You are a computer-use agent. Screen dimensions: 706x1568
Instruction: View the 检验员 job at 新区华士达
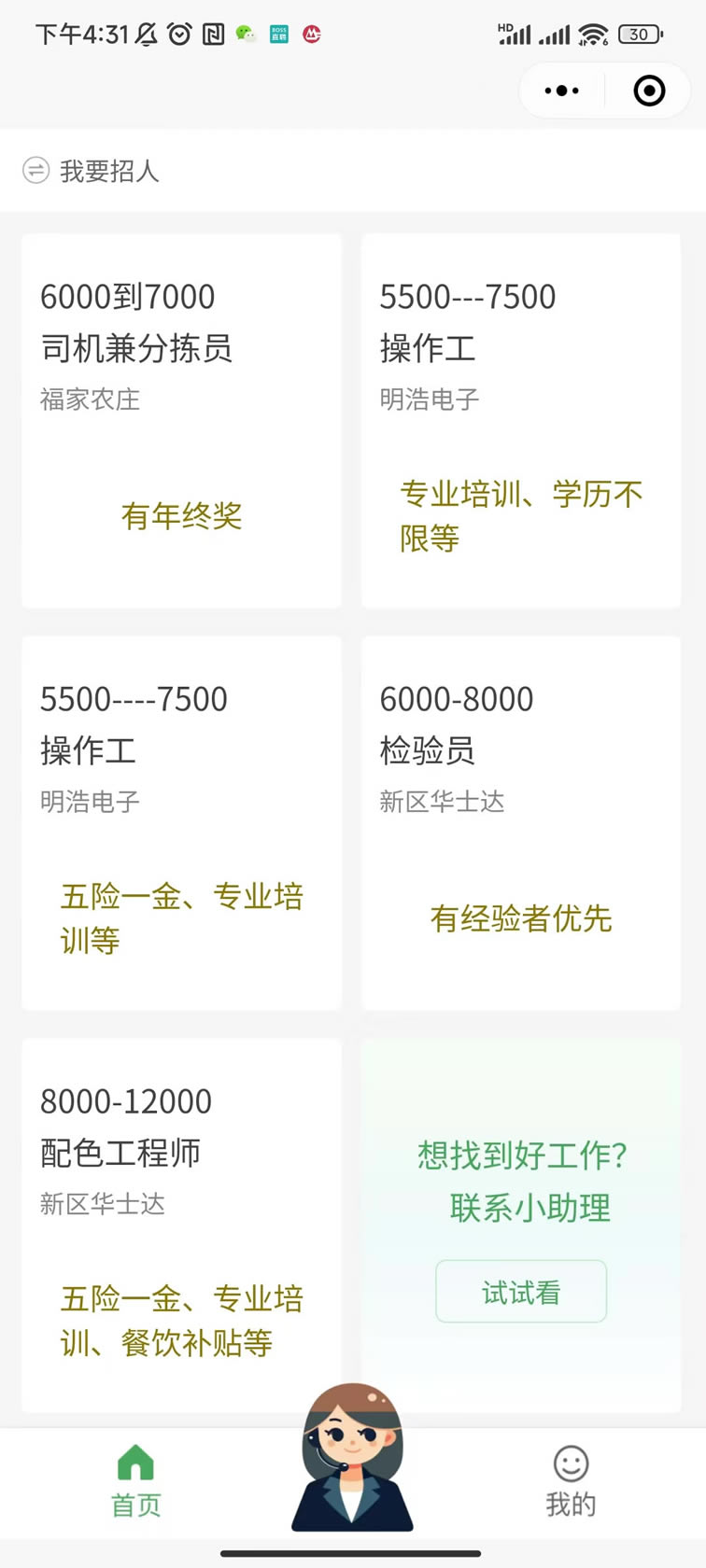click(521, 823)
